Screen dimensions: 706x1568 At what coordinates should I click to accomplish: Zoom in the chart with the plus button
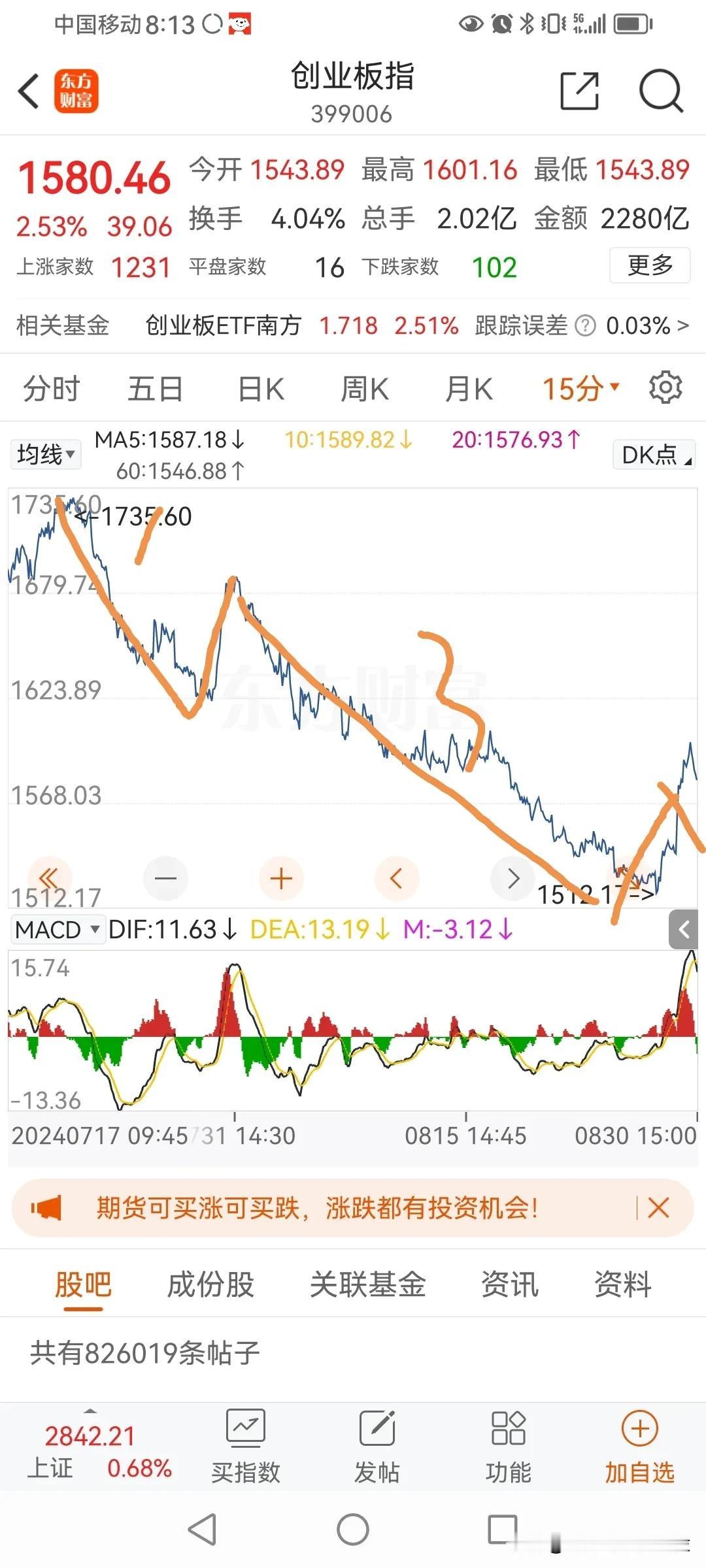click(281, 879)
